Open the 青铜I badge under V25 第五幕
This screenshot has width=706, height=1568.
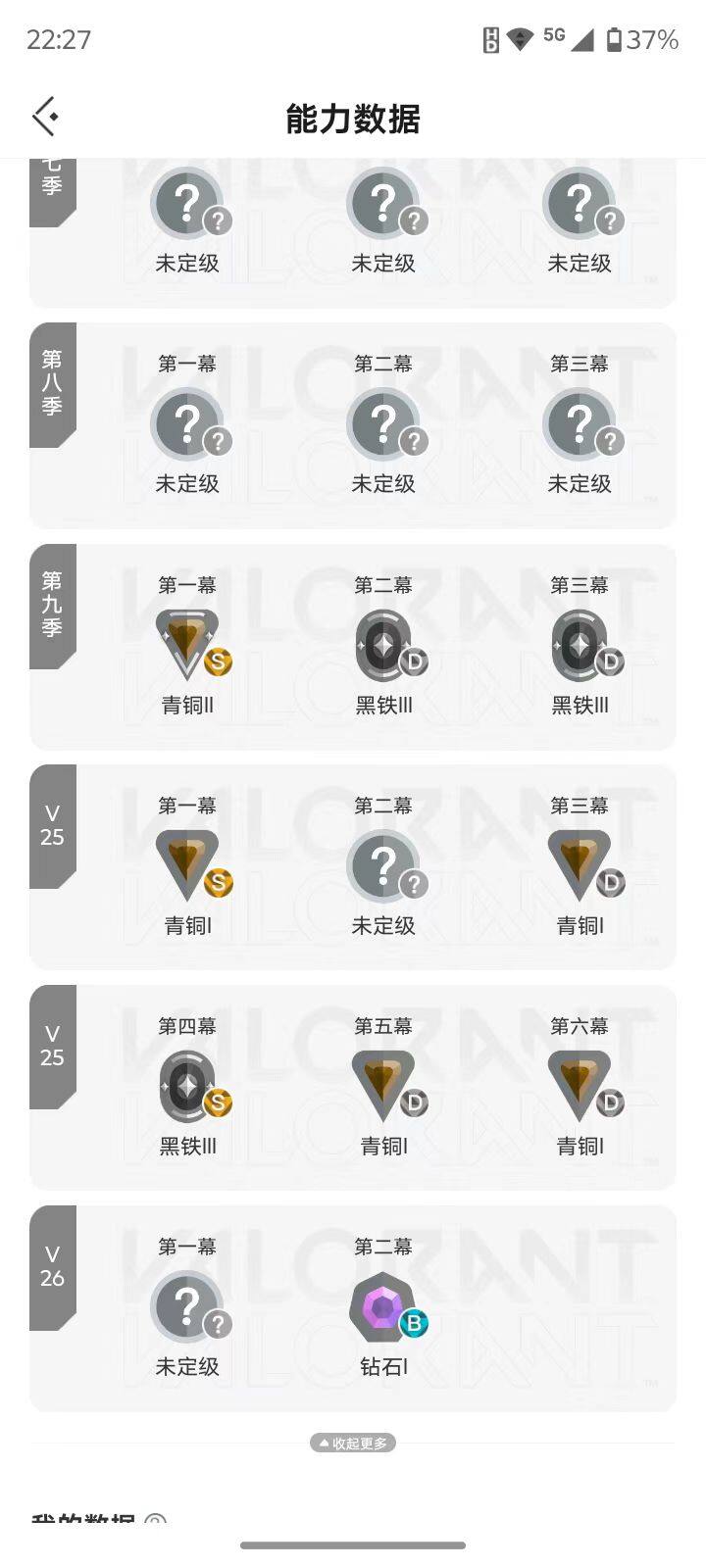pyautogui.click(x=384, y=1083)
